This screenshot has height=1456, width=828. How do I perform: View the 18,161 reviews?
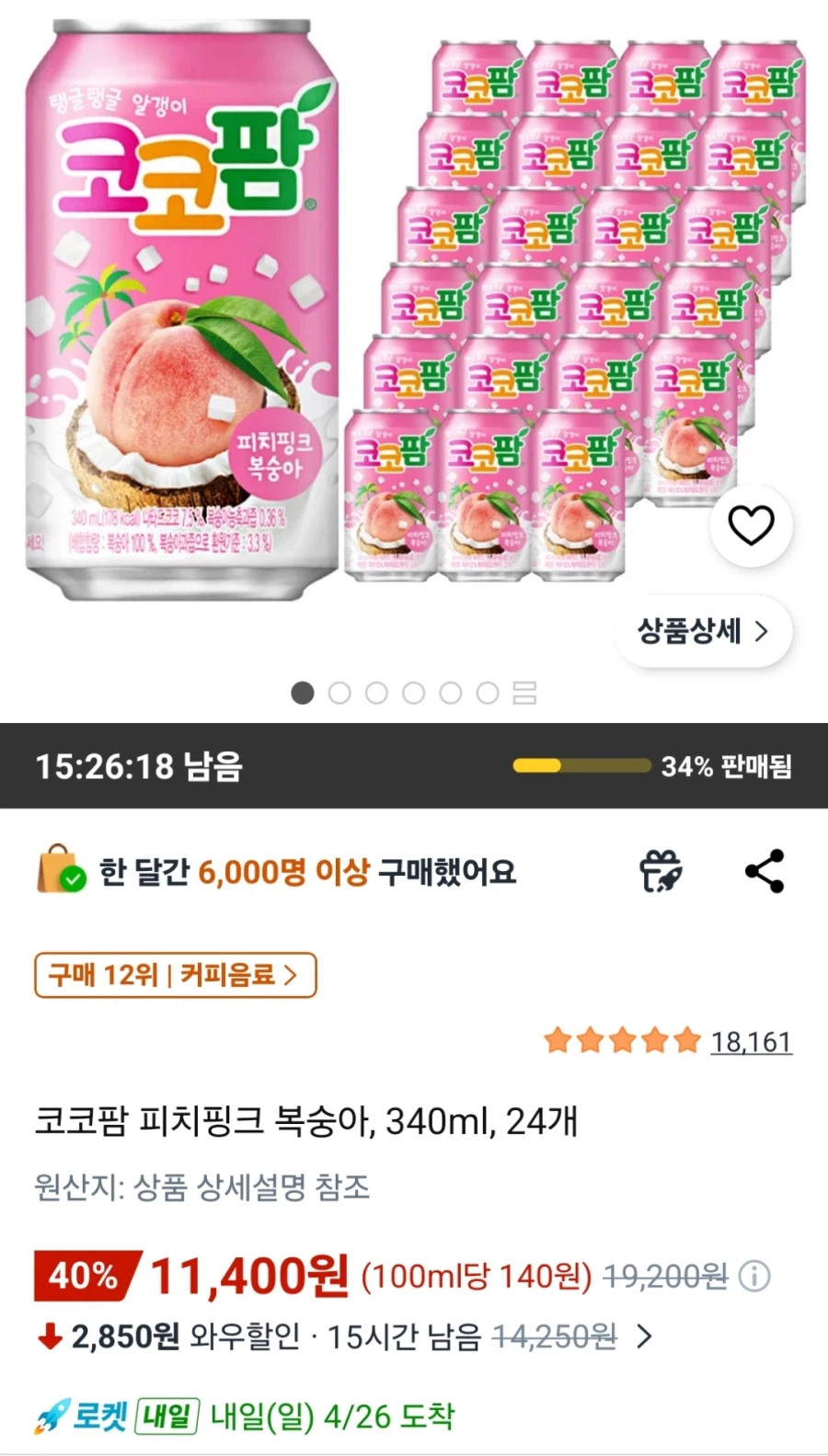click(753, 1040)
